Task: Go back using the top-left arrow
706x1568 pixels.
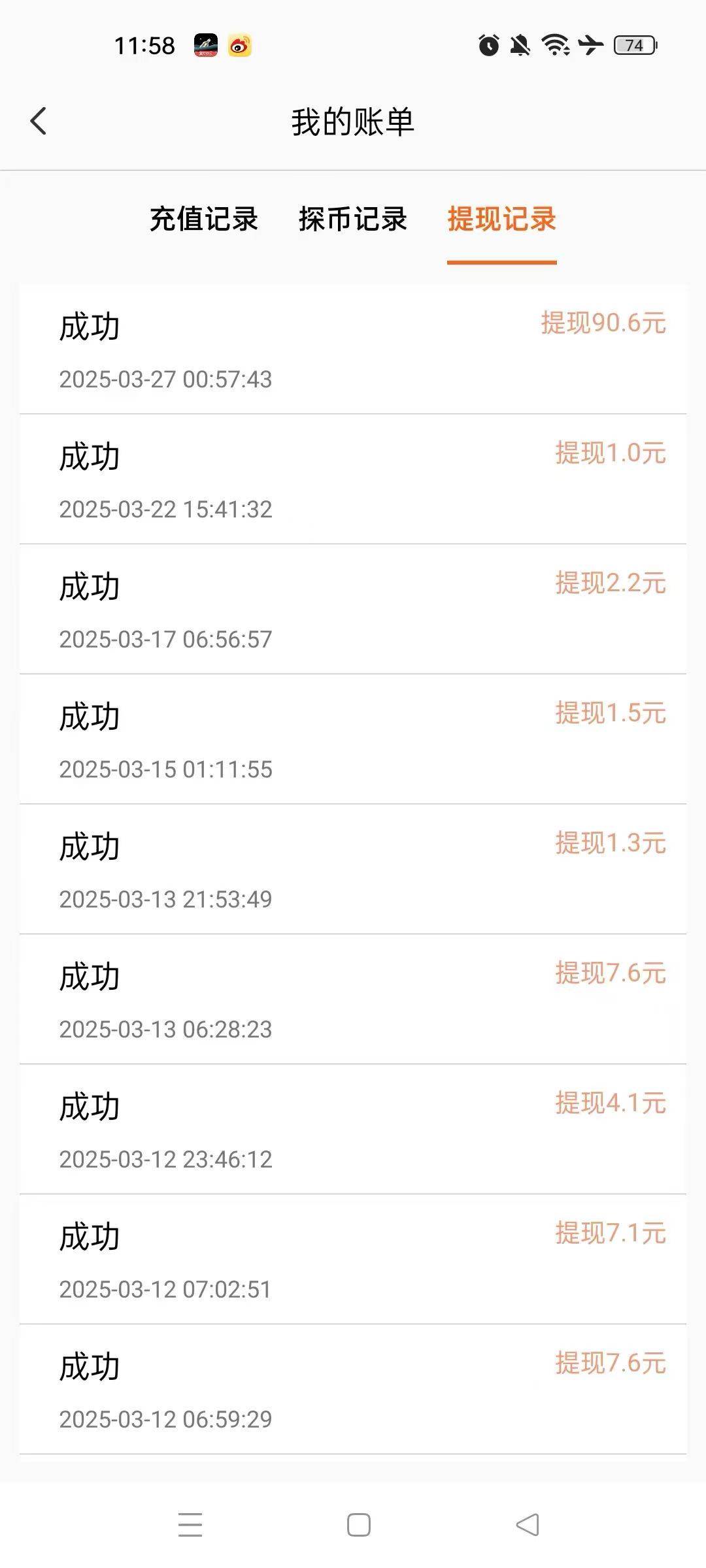Action: (x=39, y=122)
